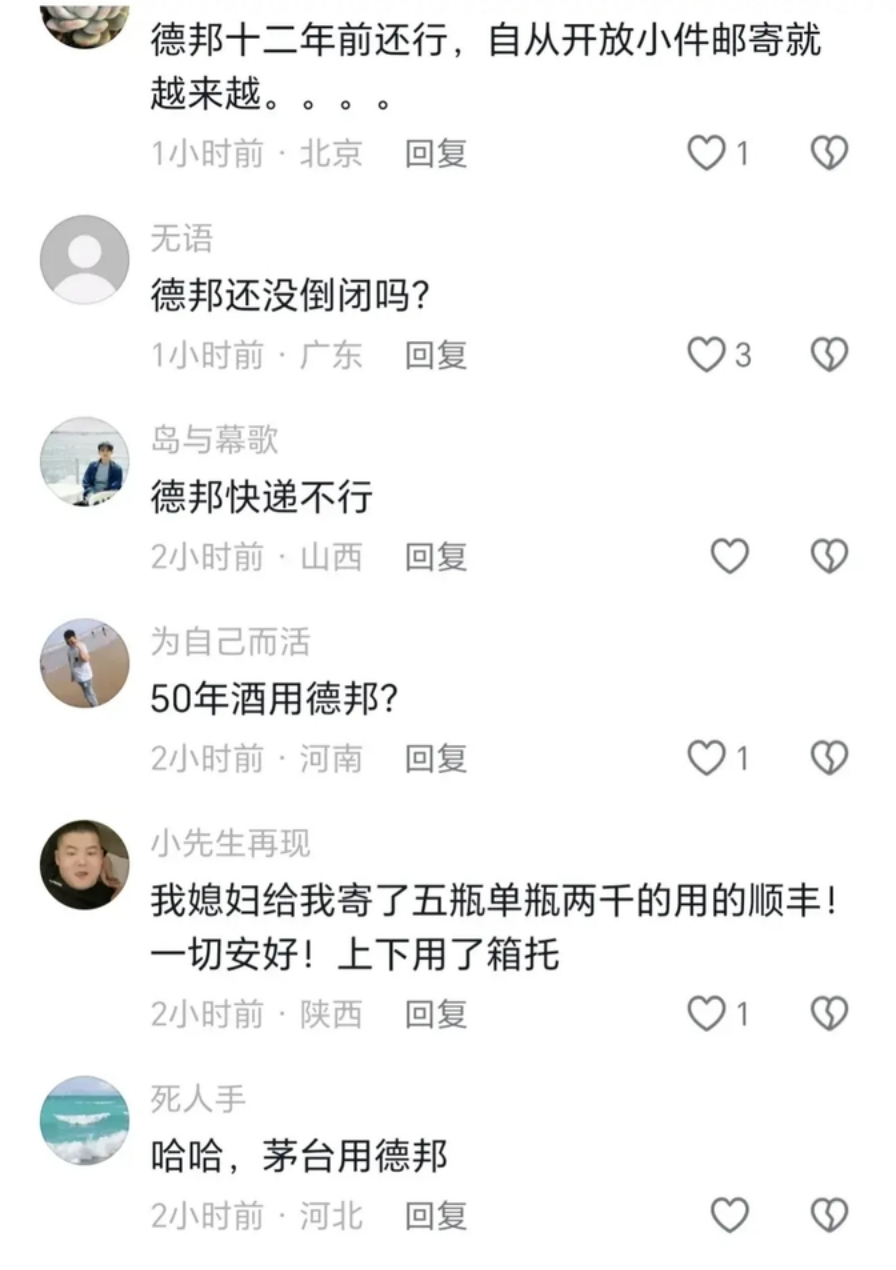The height and width of the screenshot is (1270, 896).
Task: Like the comment 50年酒用德邦?
Action: click(x=708, y=759)
